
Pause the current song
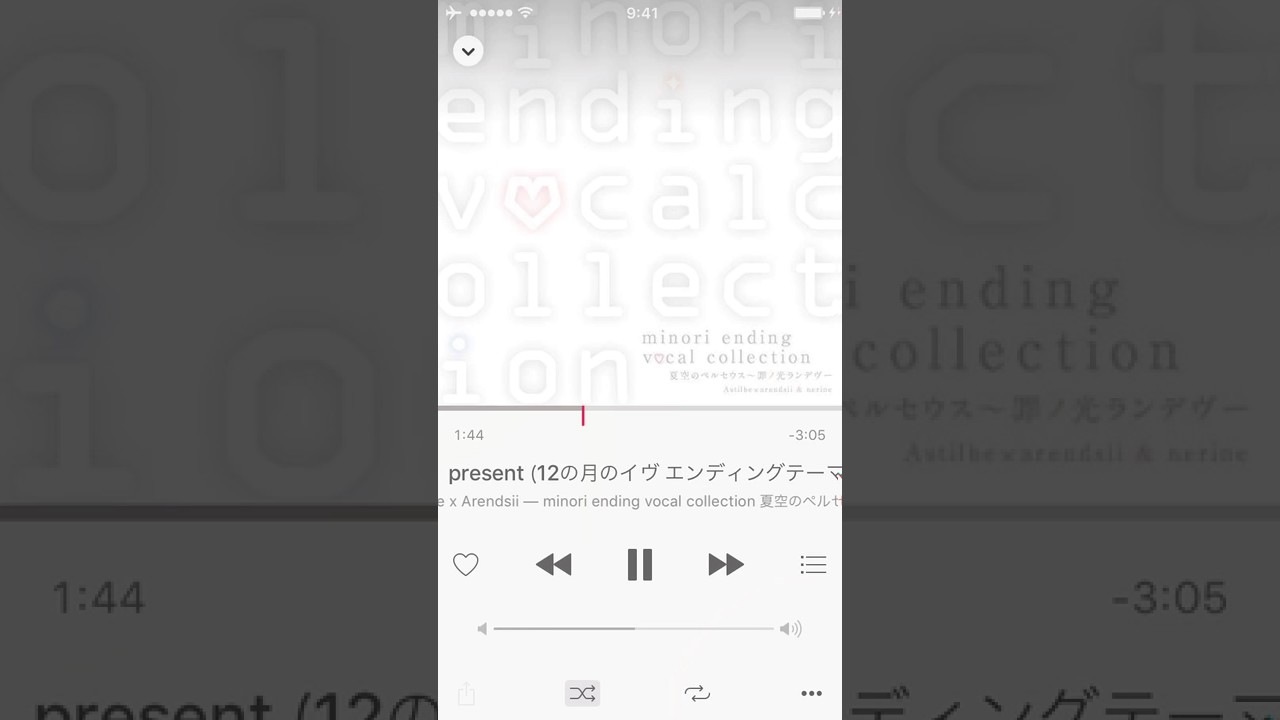pyautogui.click(x=640, y=565)
